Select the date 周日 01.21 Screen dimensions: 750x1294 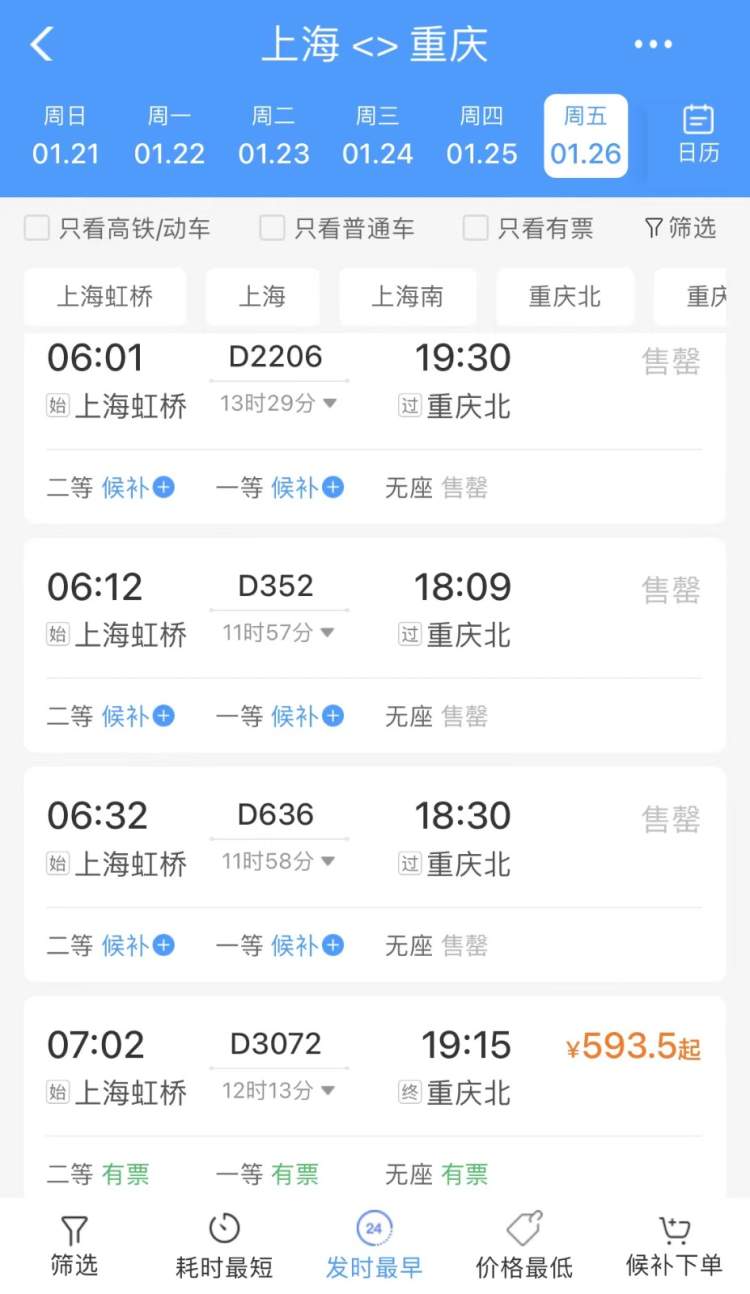click(66, 136)
